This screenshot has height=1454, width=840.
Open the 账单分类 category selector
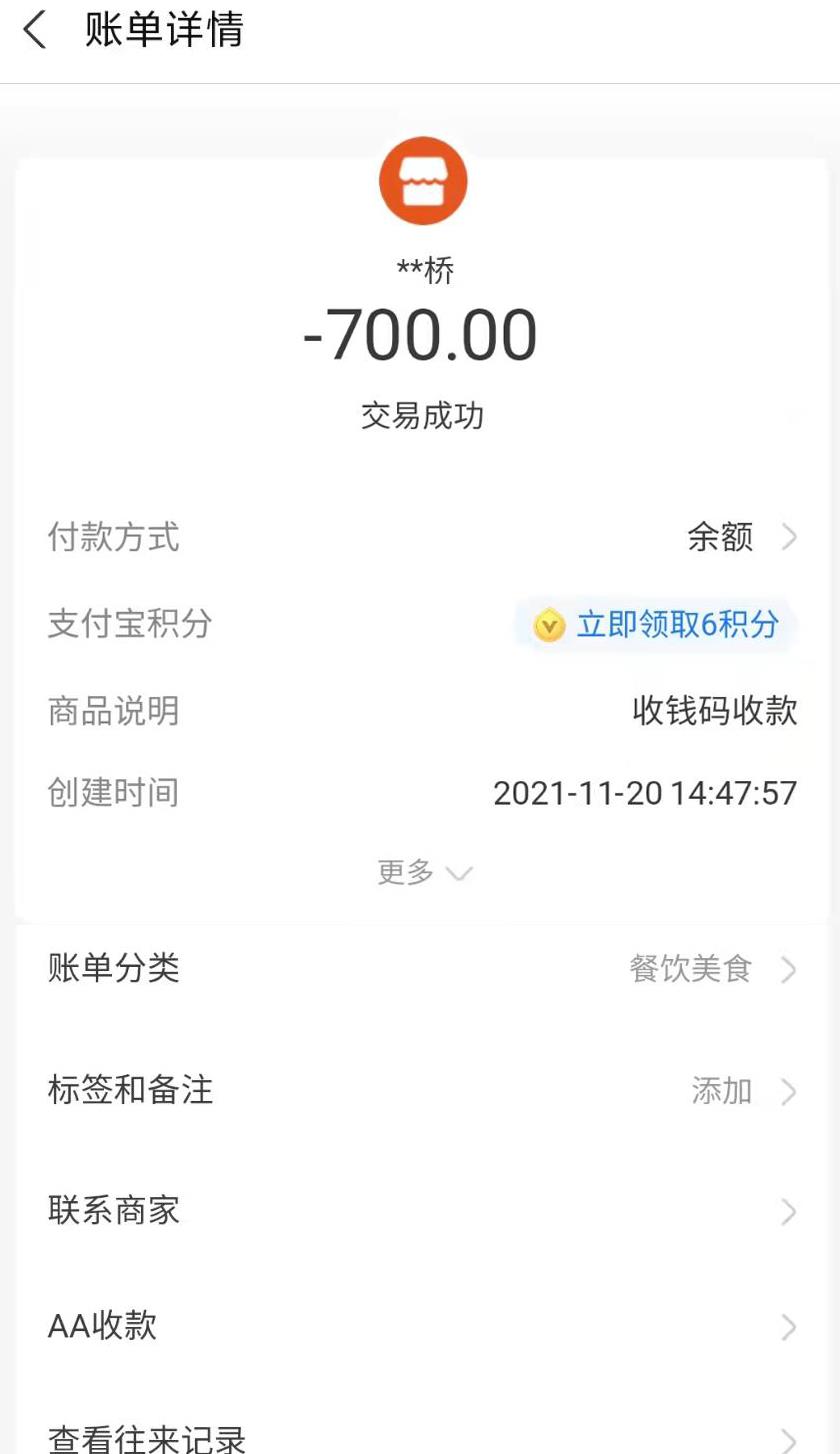pos(420,968)
